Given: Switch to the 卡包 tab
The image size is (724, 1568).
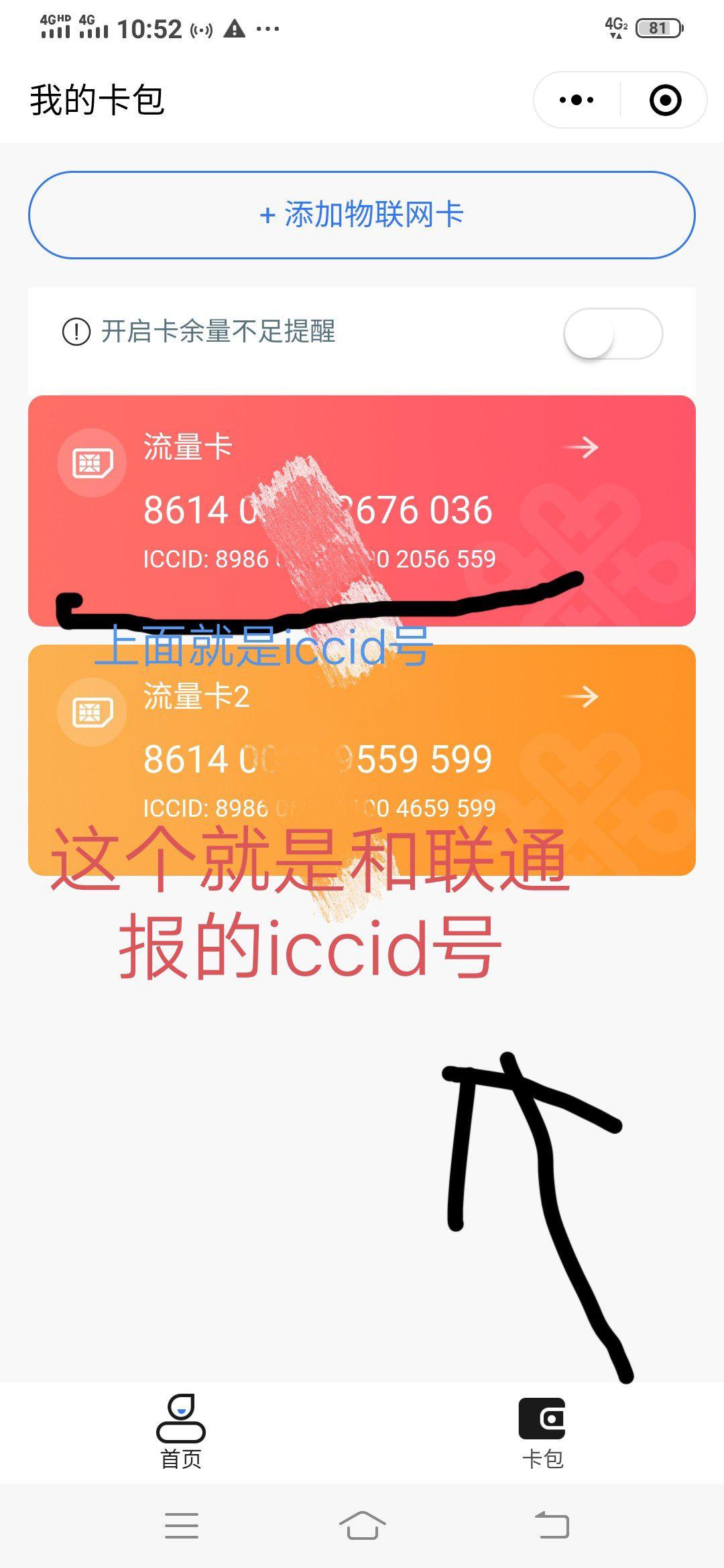Looking at the screenshot, I should click(x=542, y=1431).
